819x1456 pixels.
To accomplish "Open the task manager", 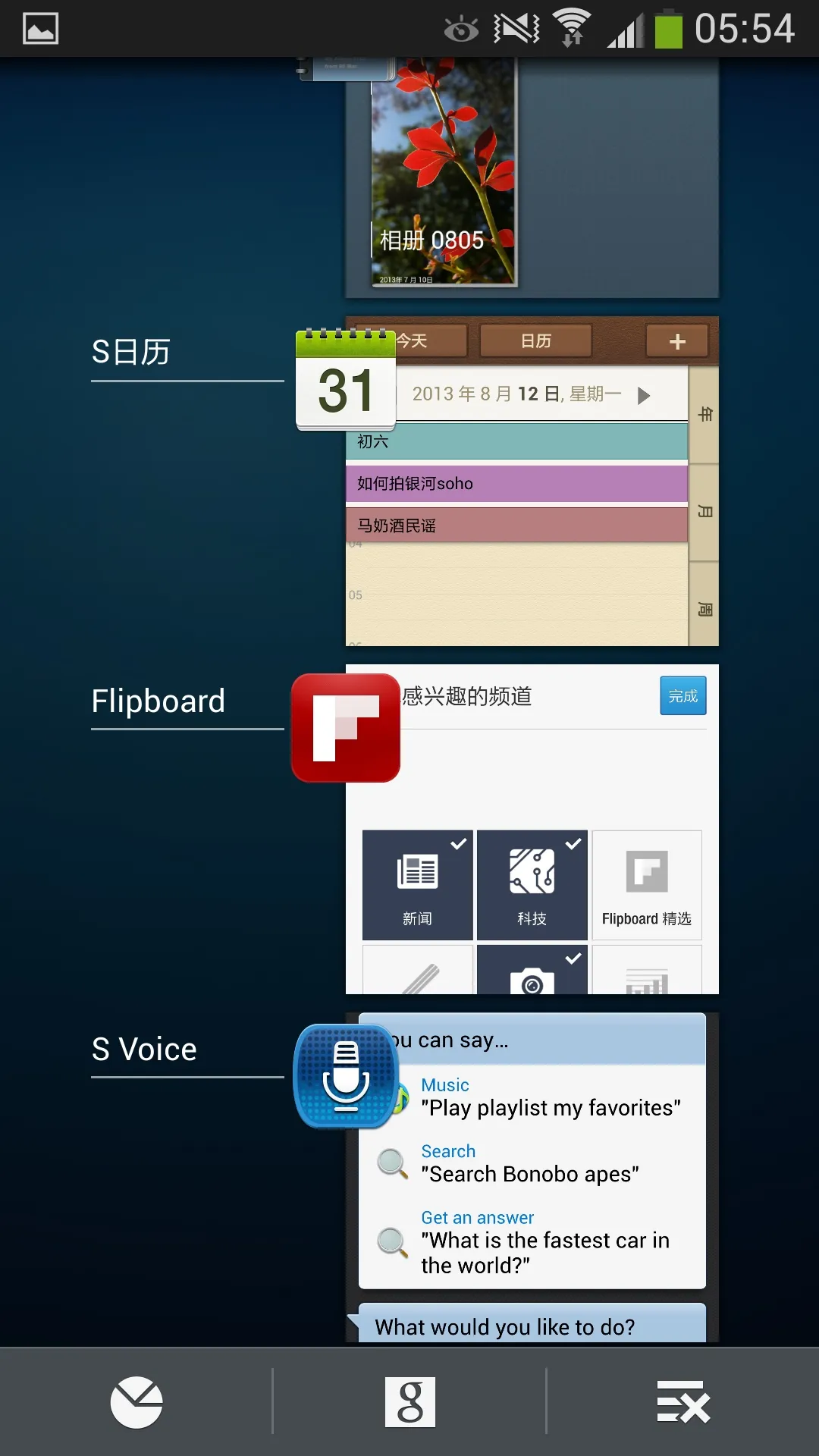I will 136,1402.
